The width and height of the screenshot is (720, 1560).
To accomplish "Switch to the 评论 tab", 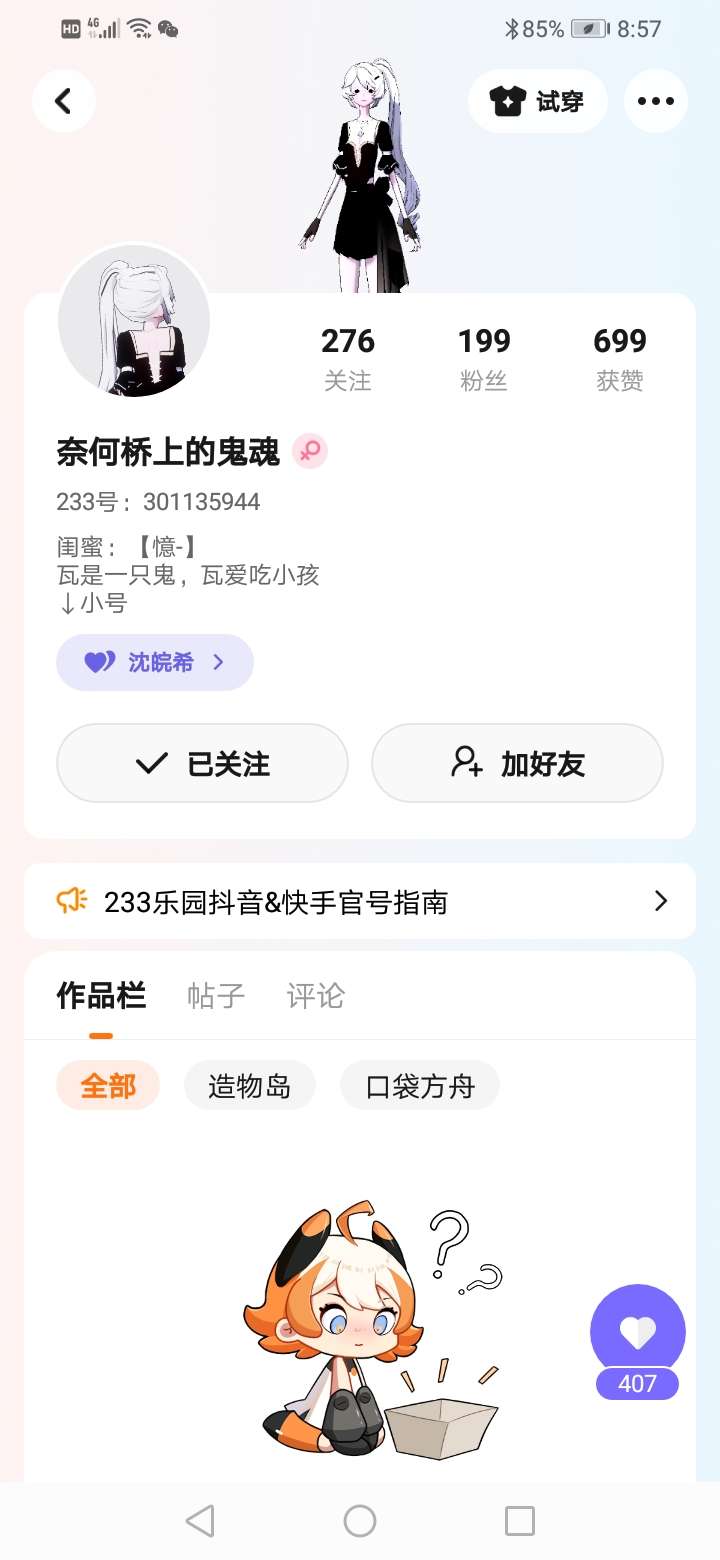I will 315,996.
